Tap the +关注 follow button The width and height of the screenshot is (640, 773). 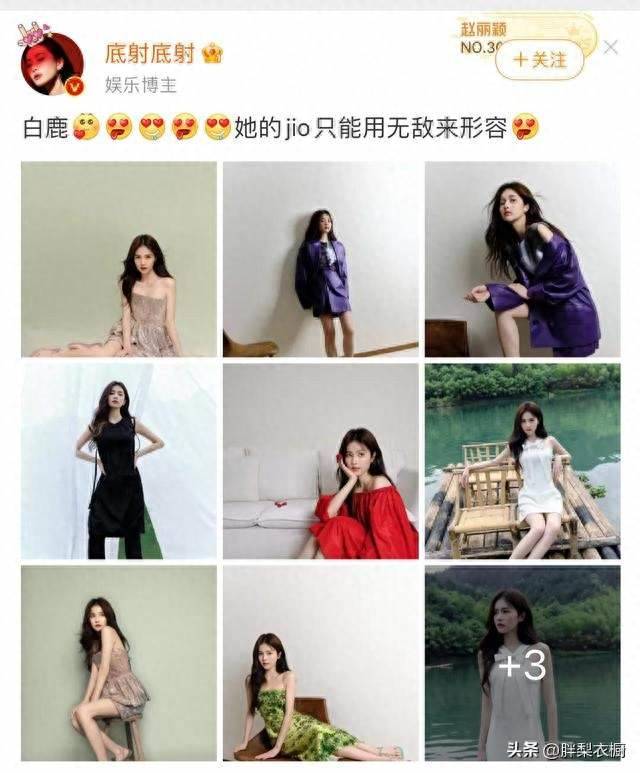[539, 60]
